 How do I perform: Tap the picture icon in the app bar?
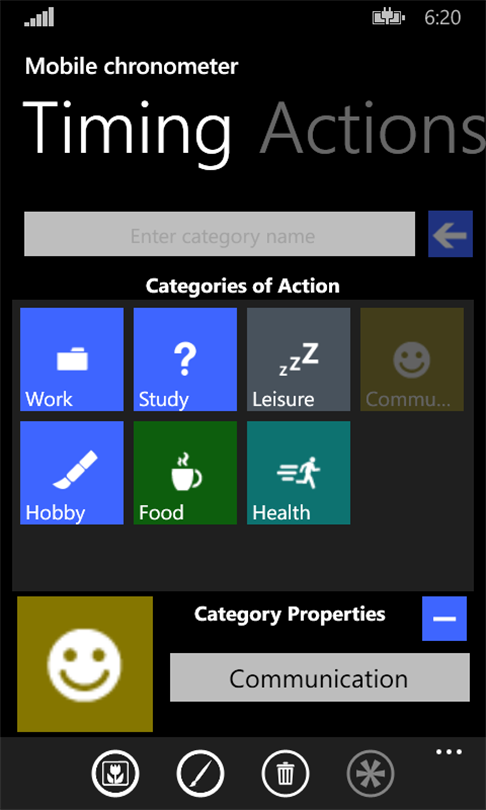pos(116,774)
